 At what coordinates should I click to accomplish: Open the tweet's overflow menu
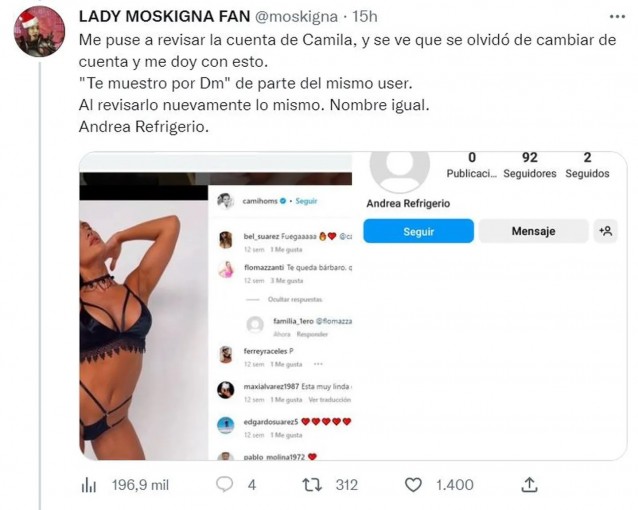(x=613, y=17)
